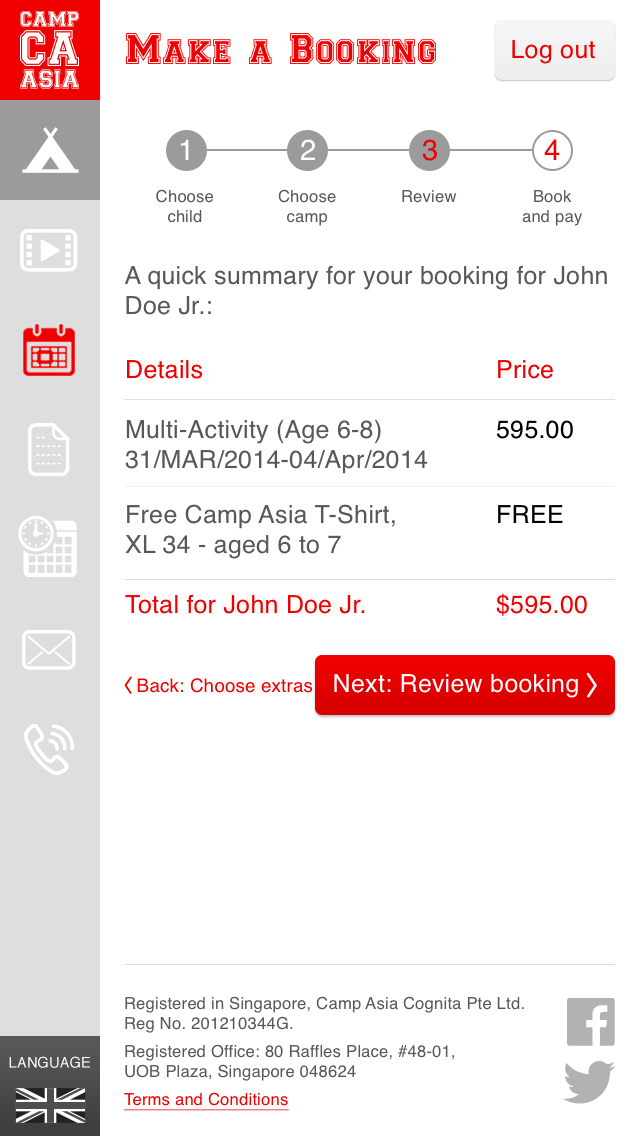The width and height of the screenshot is (640, 1136).
Task: Tap the Camp Asia home logo
Action: 50,50
